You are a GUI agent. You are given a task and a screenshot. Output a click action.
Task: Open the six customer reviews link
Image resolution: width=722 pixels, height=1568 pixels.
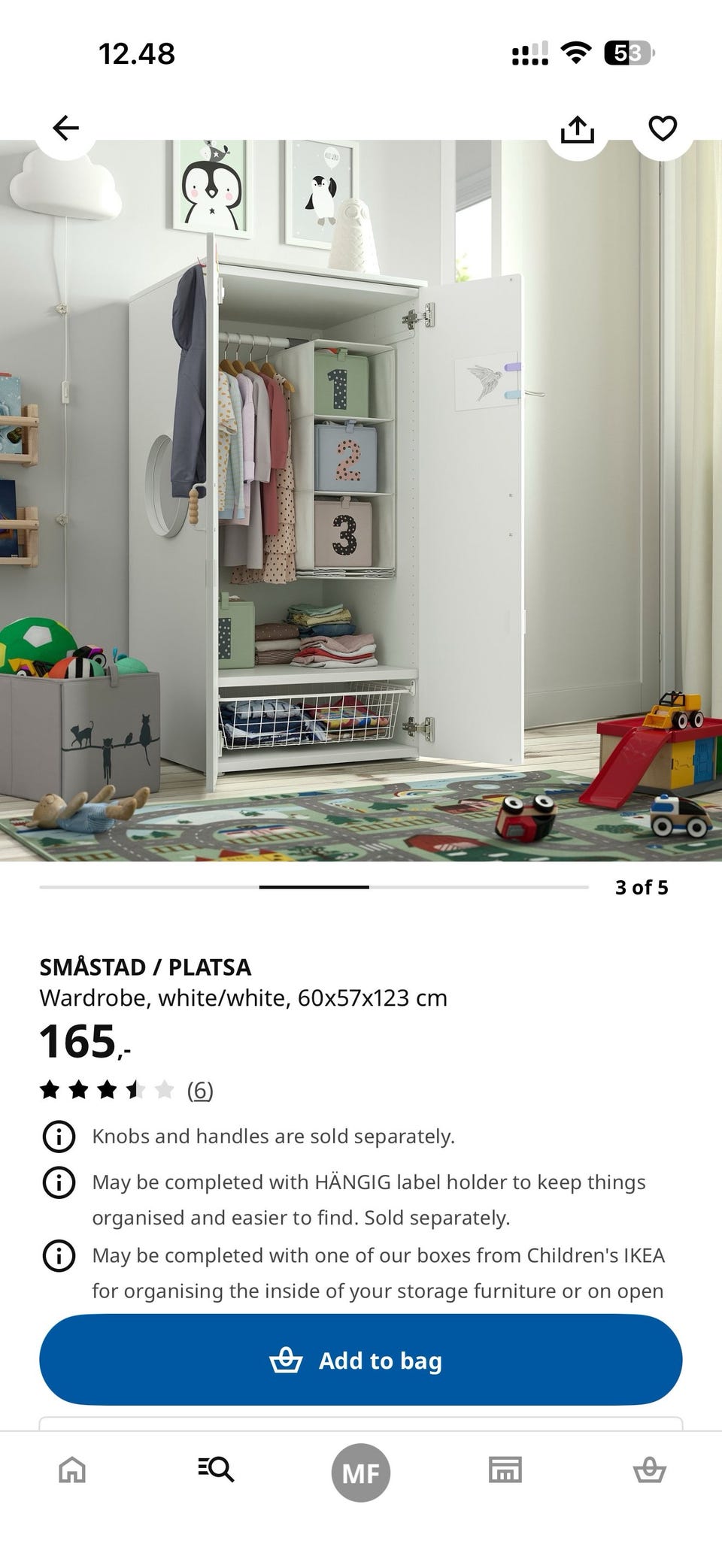coord(200,1090)
